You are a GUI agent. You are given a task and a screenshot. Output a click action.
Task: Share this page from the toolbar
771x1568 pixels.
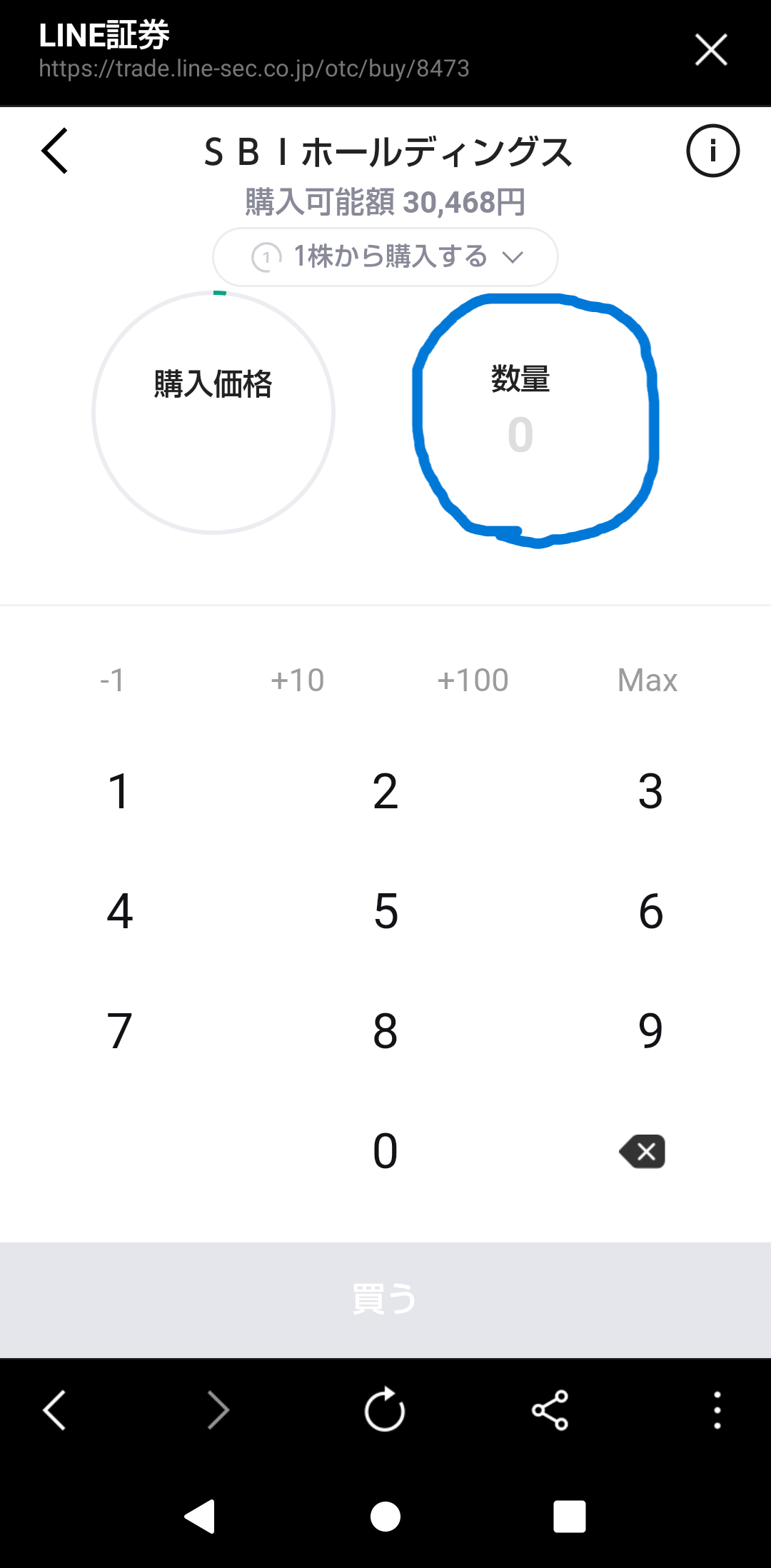click(550, 1410)
